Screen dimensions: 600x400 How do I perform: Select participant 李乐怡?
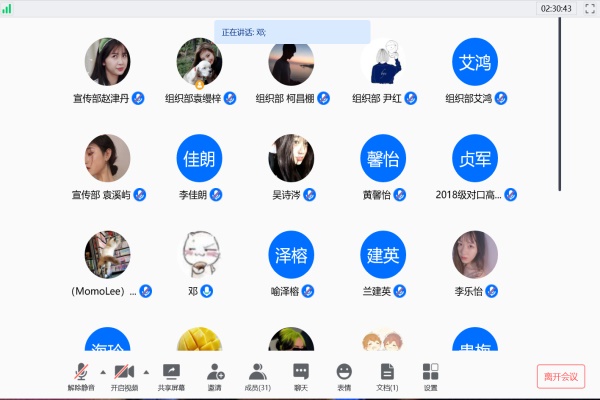click(475, 254)
